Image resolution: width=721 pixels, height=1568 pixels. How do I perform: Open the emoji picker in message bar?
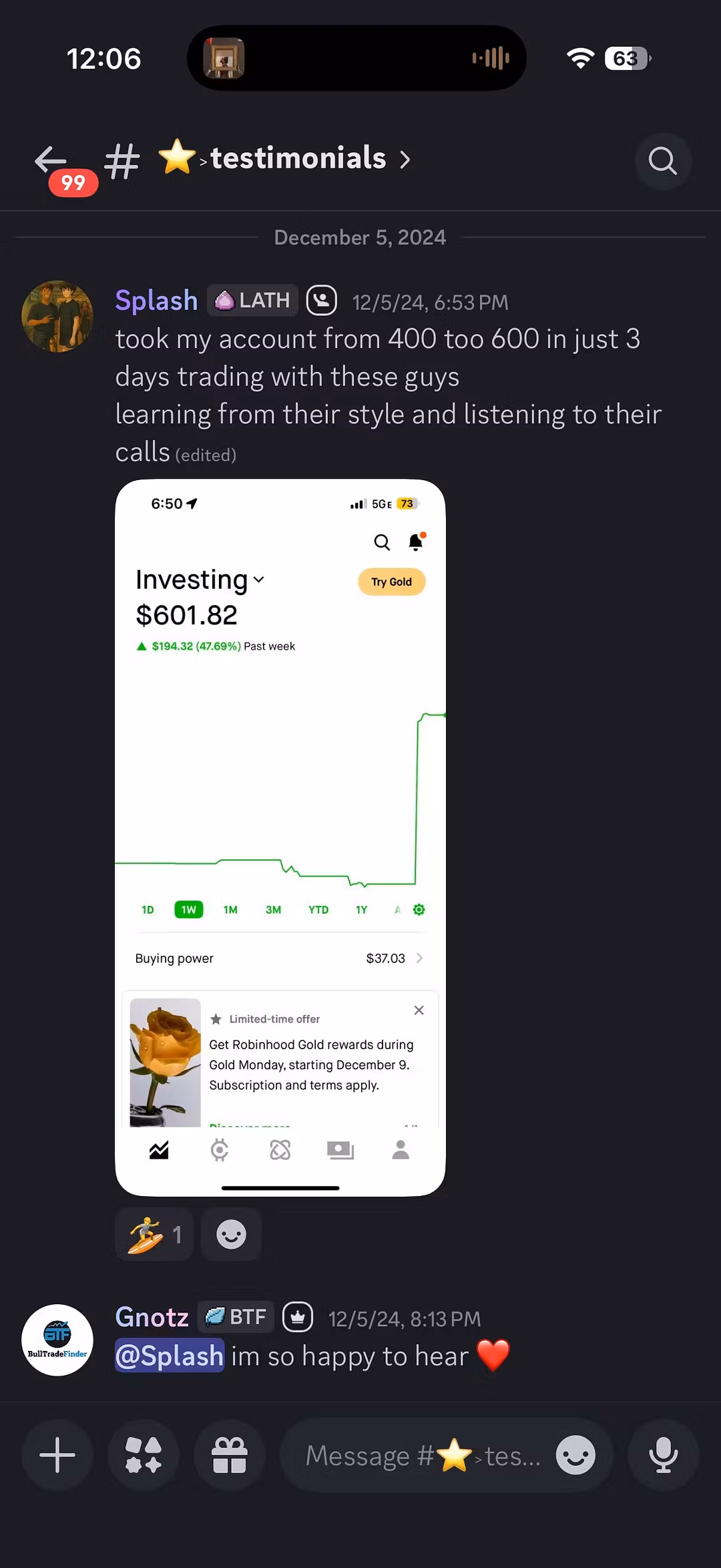click(575, 1455)
